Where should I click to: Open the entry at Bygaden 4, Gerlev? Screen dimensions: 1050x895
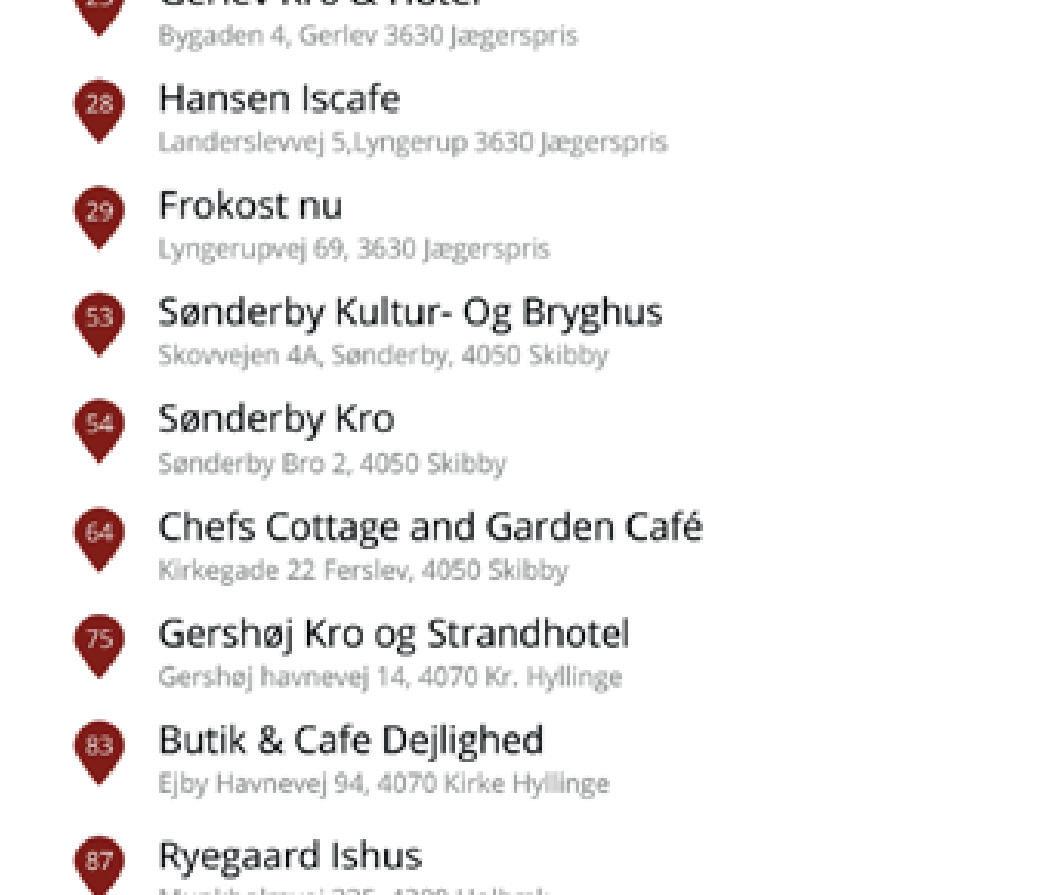(367, 36)
